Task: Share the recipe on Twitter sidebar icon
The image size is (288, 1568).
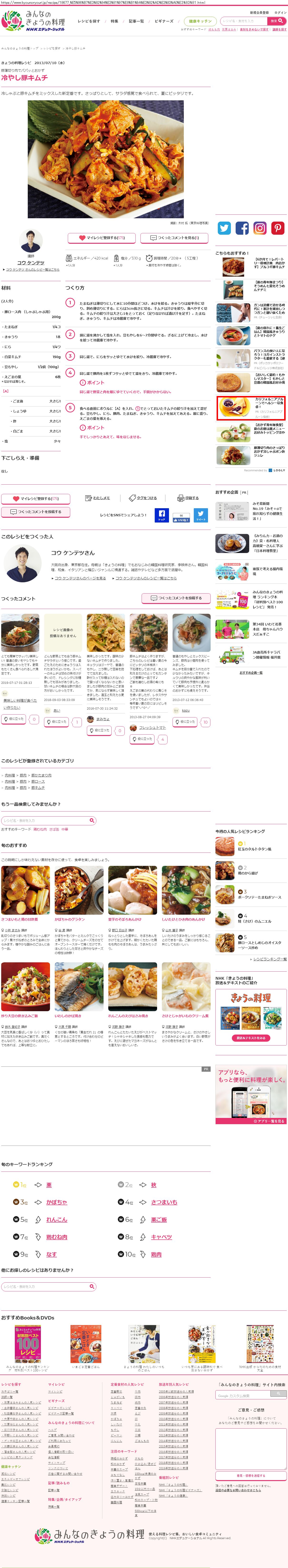Action: pyautogui.click(x=224, y=228)
